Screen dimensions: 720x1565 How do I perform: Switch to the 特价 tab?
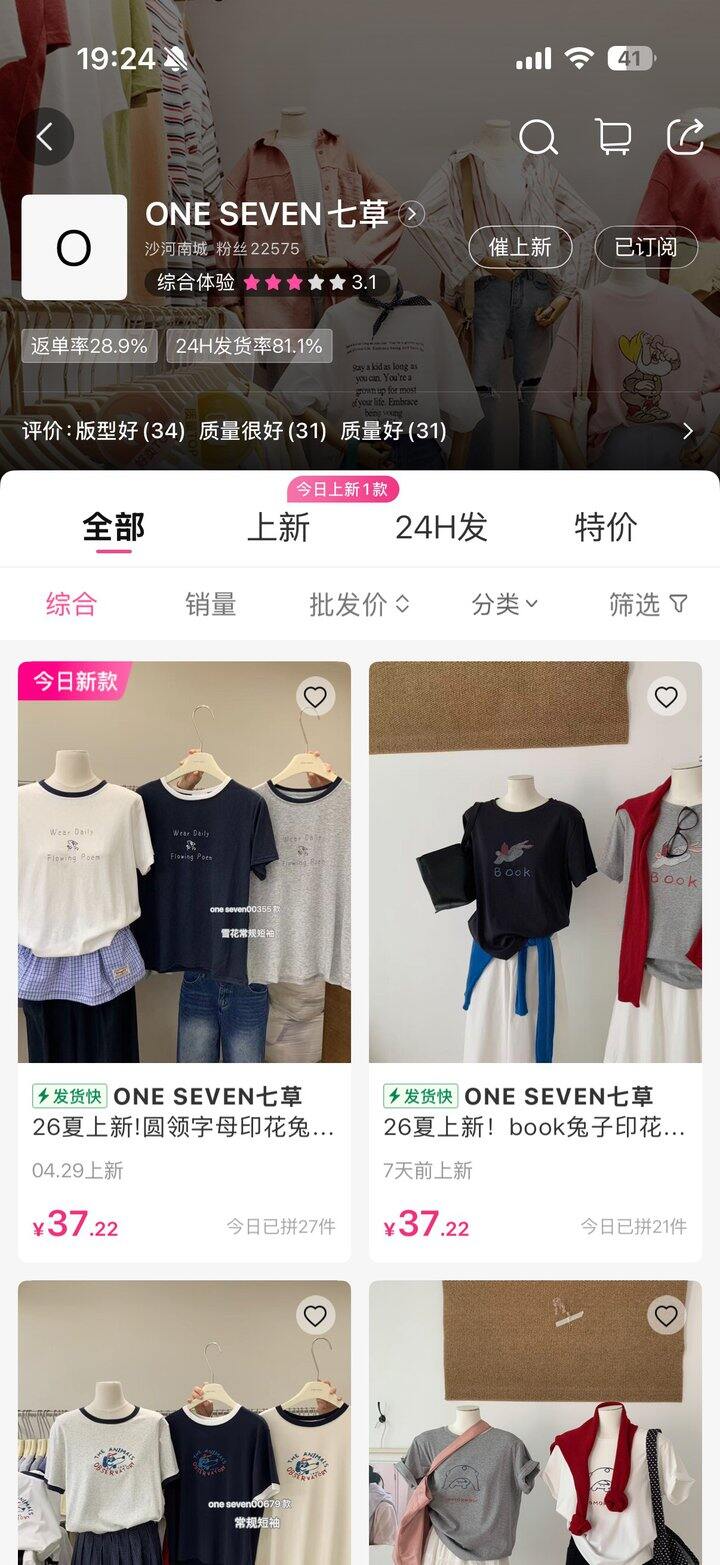click(605, 527)
